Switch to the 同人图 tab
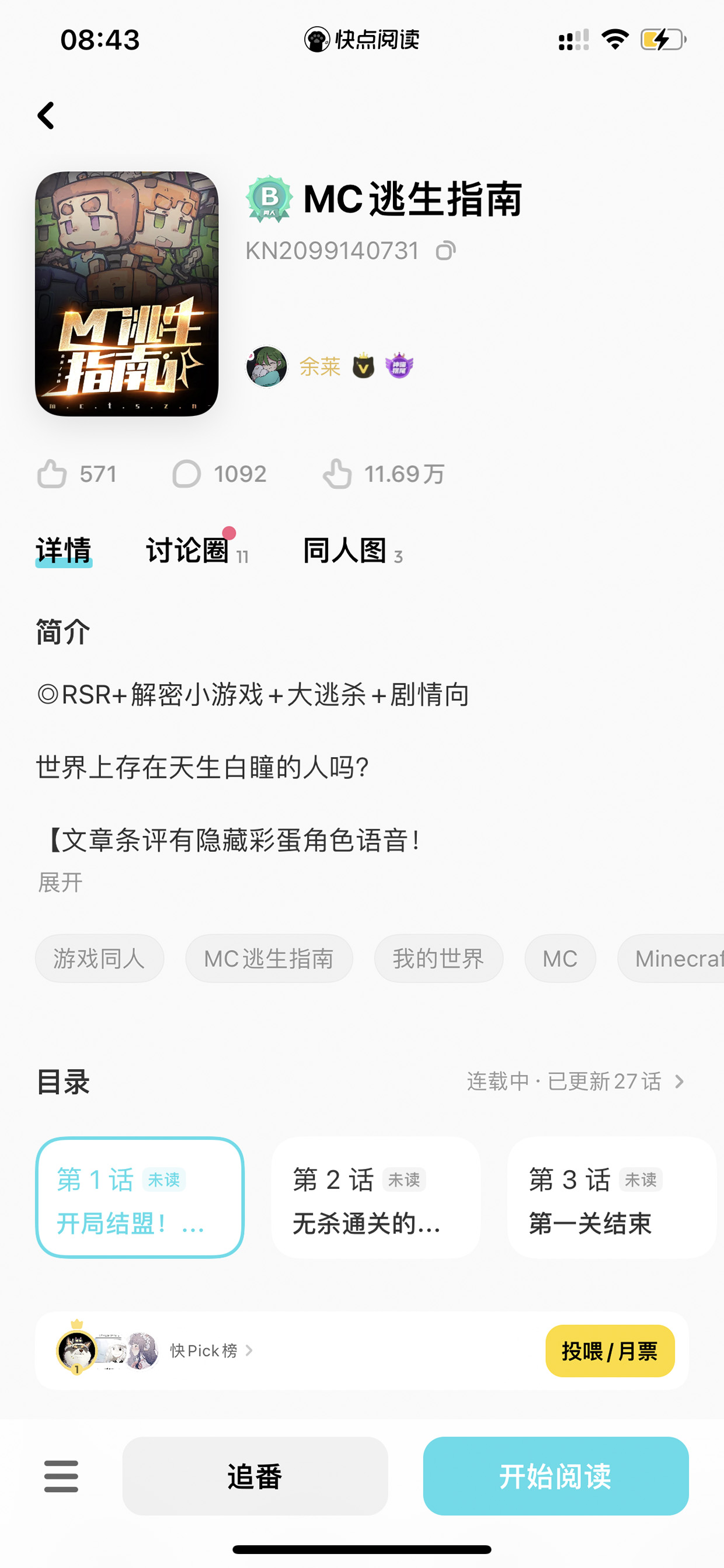724x1568 pixels. click(x=346, y=550)
